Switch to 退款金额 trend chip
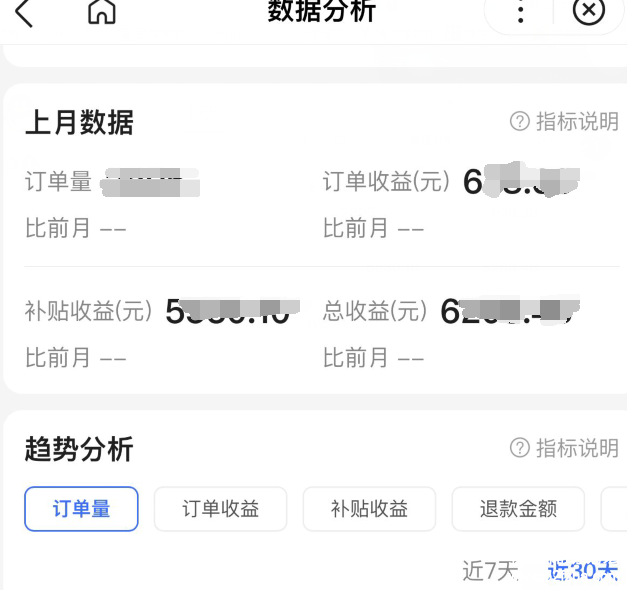The width and height of the screenshot is (627, 590). pos(518,509)
